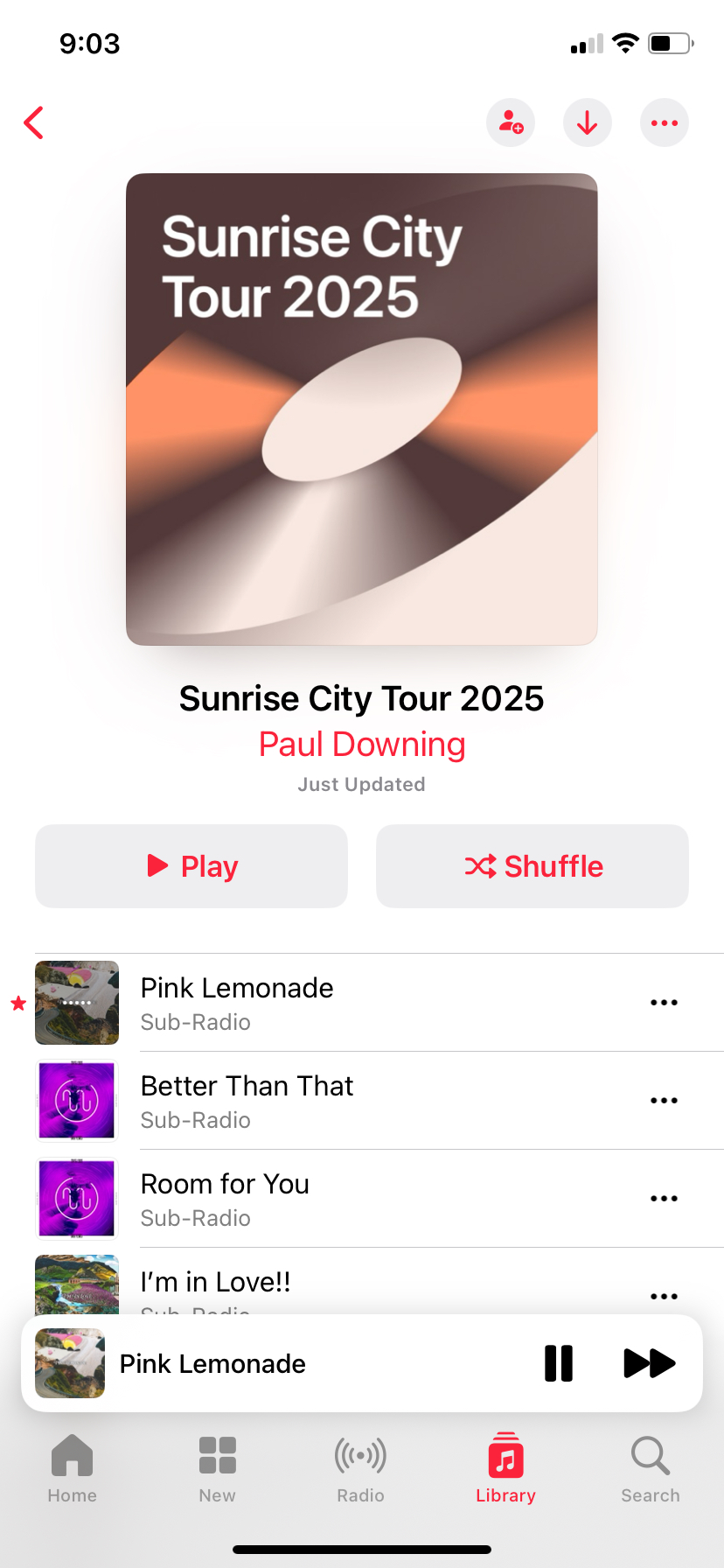Start the playlist with the Play button
This screenshot has width=724, height=1568.
click(191, 866)
